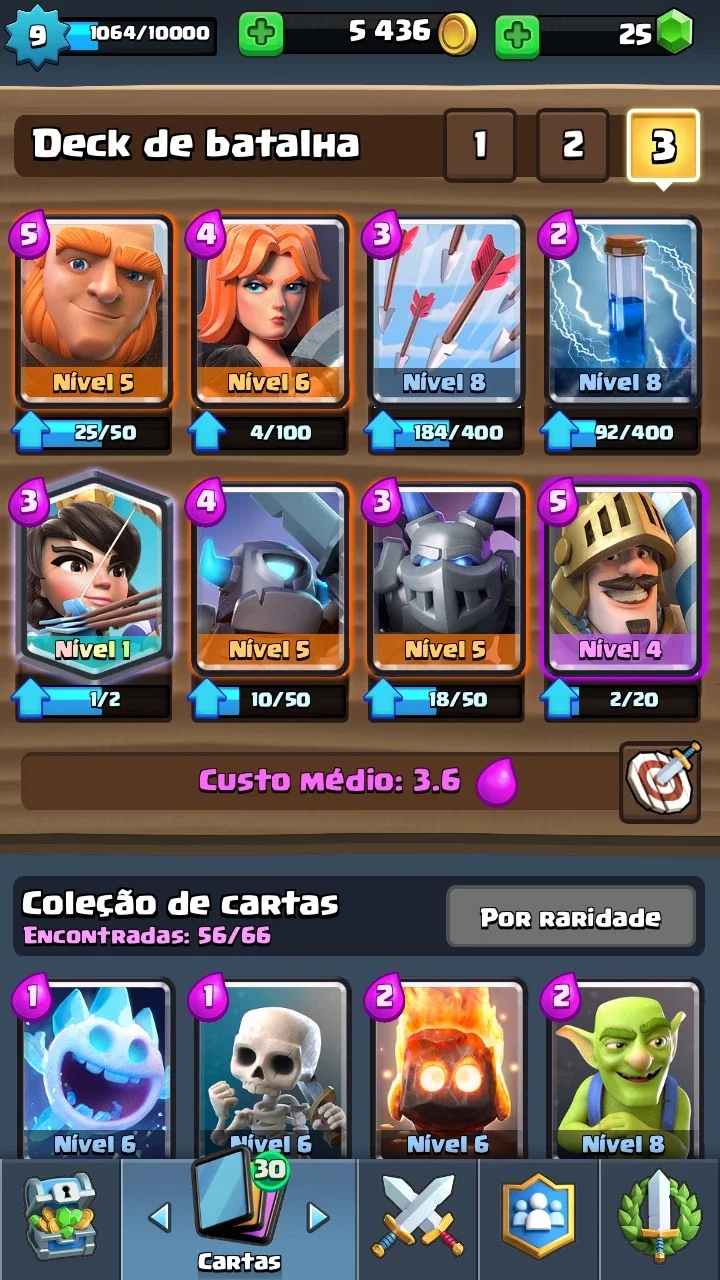Select the Mega Minion card with 18/50
The image size is (720, 1280).
click(x=446, y=578)
